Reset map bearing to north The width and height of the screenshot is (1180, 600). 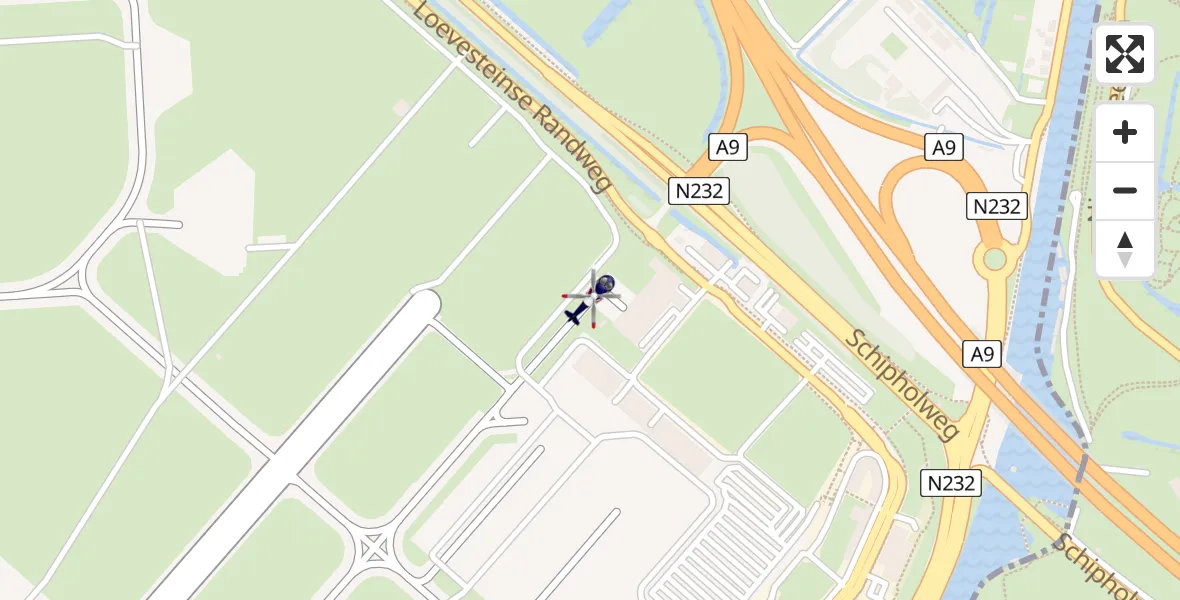pyautogui.click(x=1125, y=249)
